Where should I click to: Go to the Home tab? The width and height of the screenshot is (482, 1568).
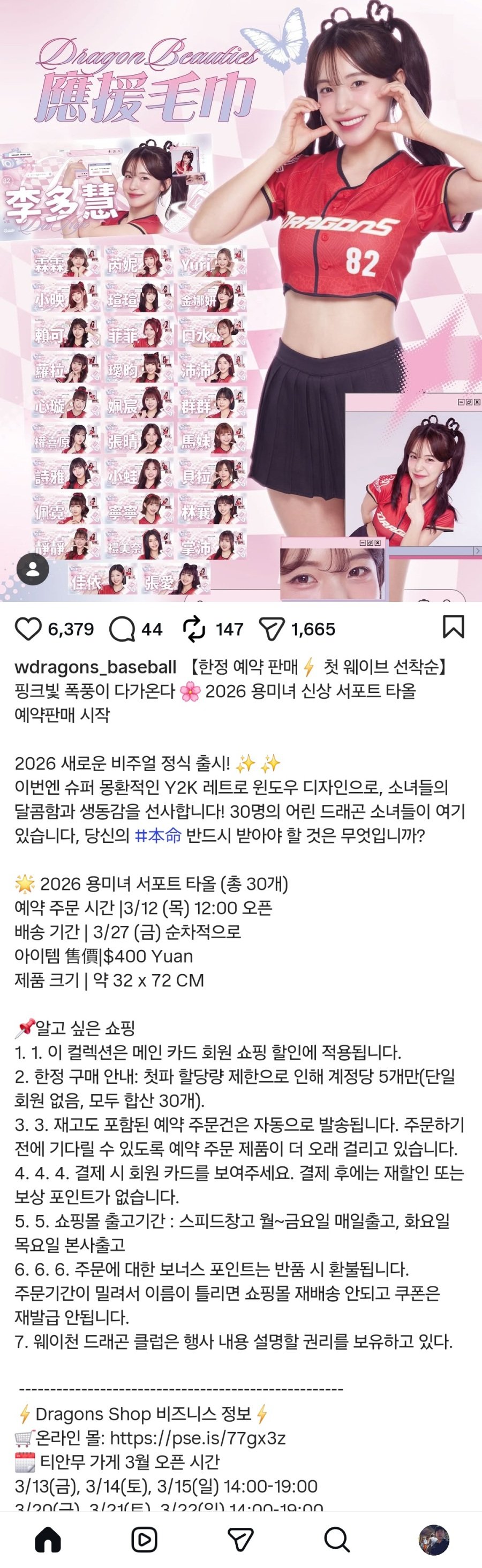[x=48, y=1540]
